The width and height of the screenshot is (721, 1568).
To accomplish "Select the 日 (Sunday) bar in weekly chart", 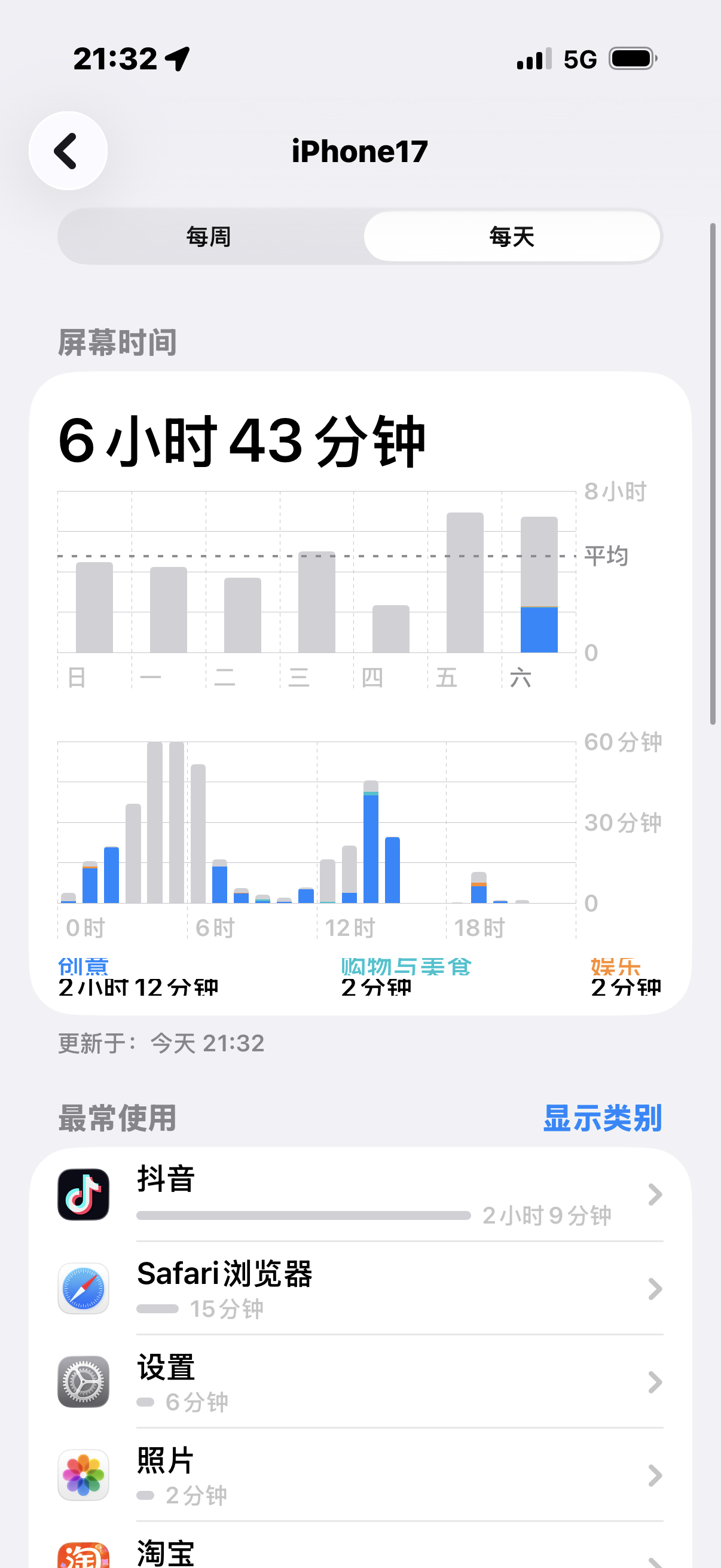I will tap(94, 608).
